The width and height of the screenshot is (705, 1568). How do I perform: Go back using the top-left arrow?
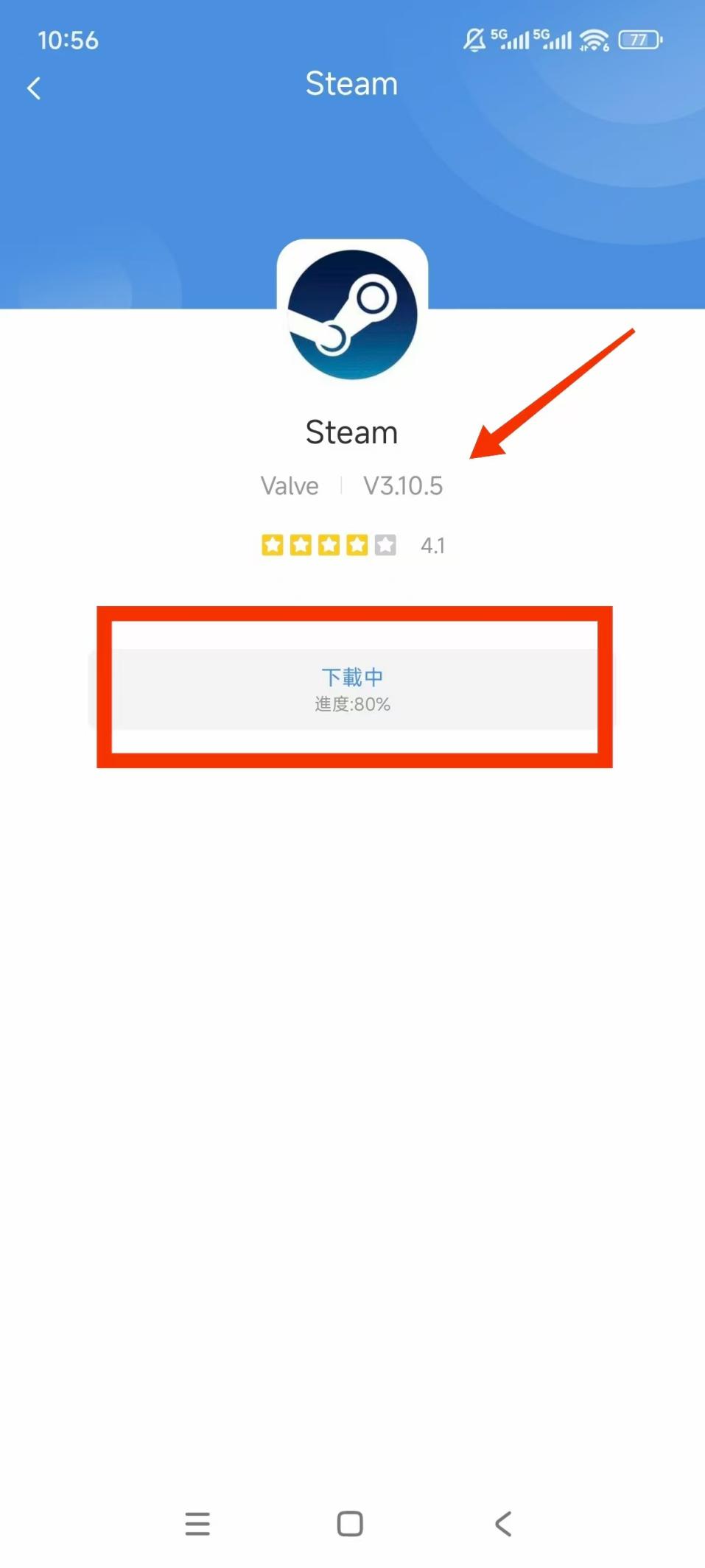point(33,88)
